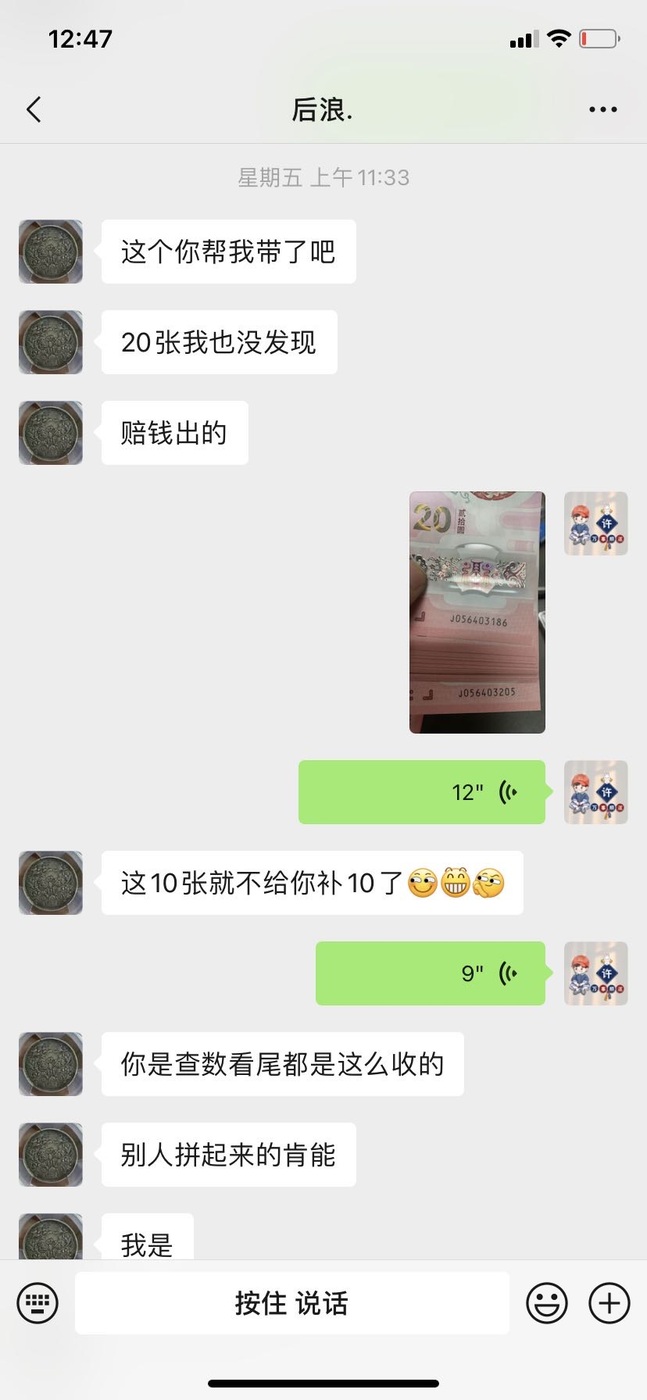The image size is (647, 1400).
Task: Switch to keyboard text input
Action: [38, 1303]
